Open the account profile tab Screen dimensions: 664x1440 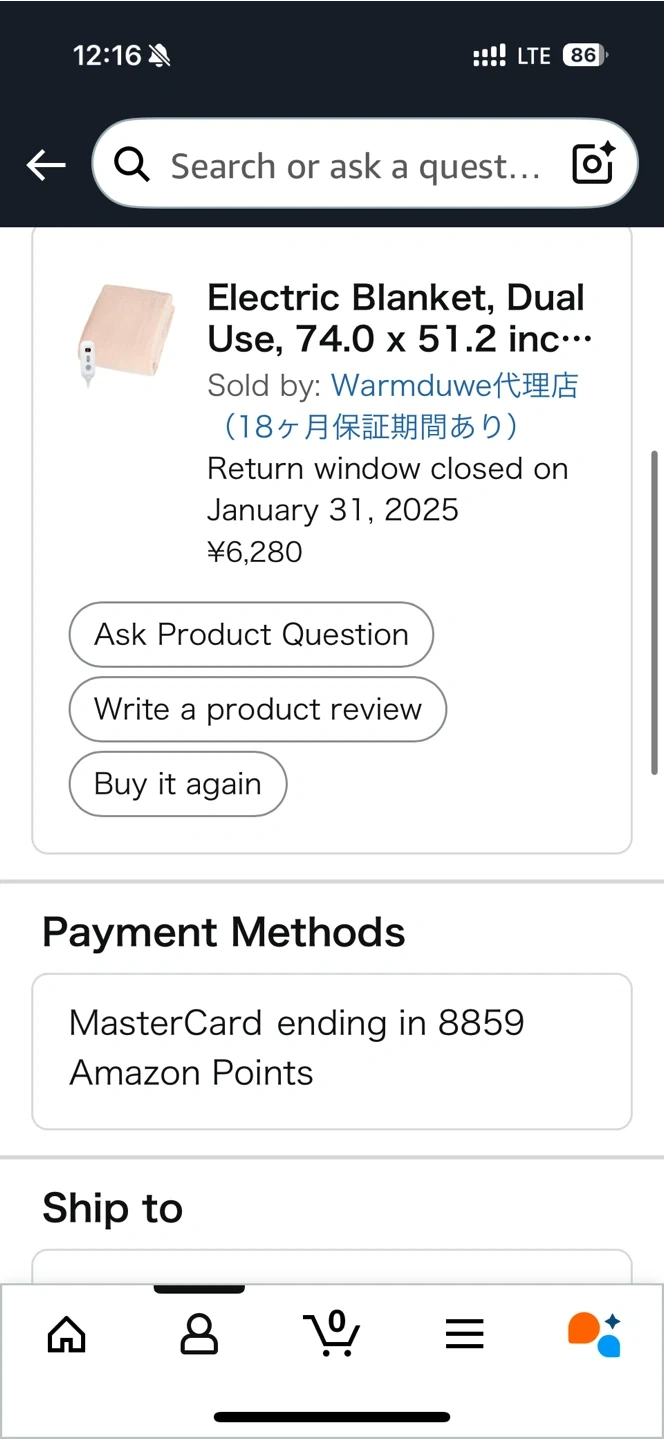coord(199,1334)
